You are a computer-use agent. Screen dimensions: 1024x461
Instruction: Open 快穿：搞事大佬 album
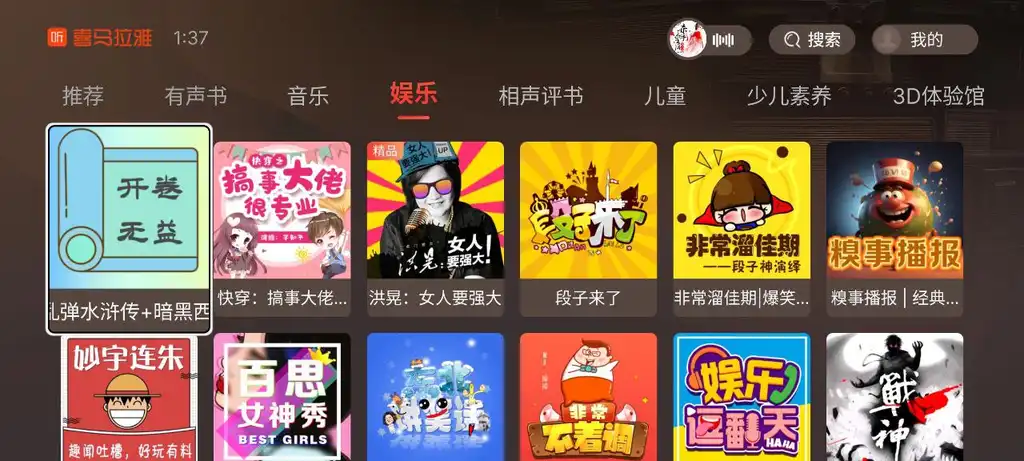pos(283,228)
